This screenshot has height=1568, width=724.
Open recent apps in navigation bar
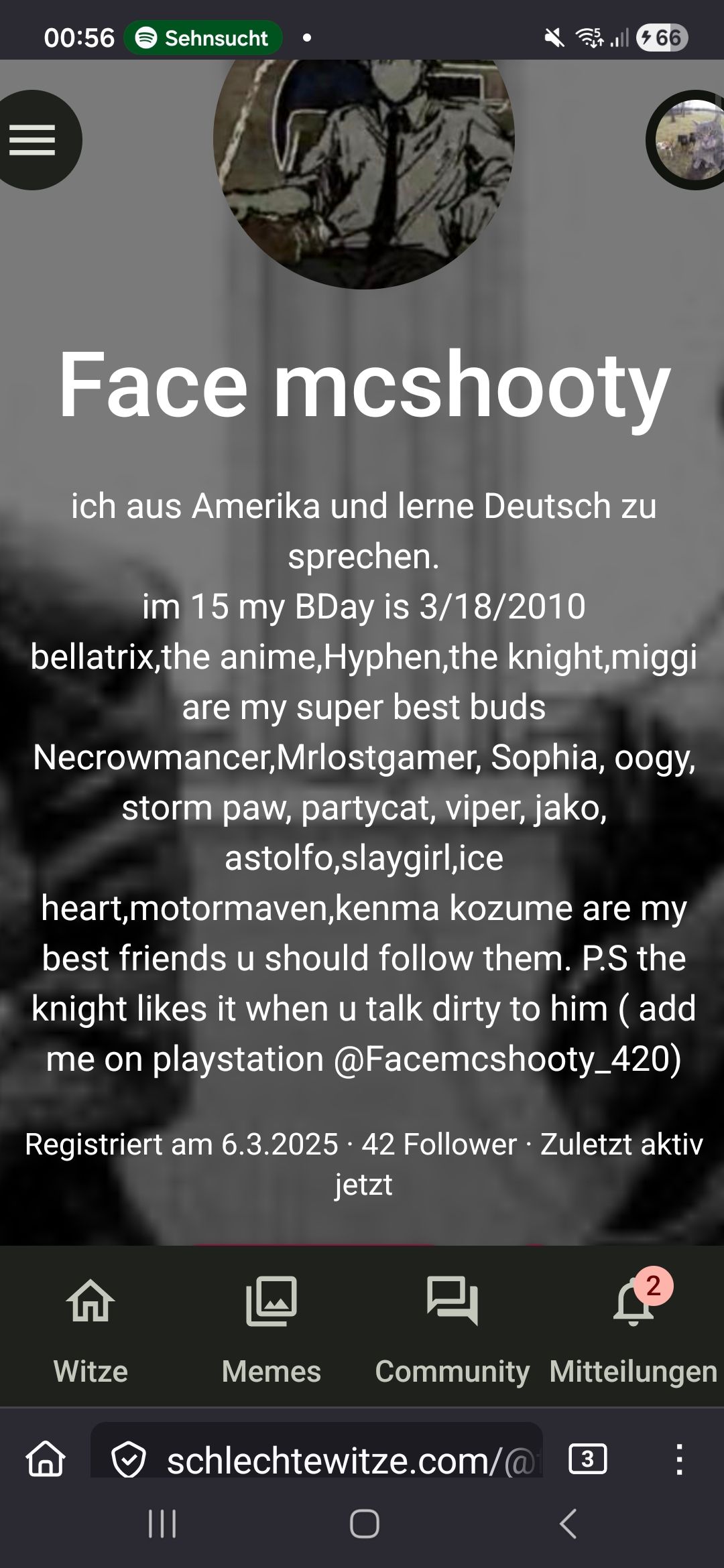click(162, 1524)
